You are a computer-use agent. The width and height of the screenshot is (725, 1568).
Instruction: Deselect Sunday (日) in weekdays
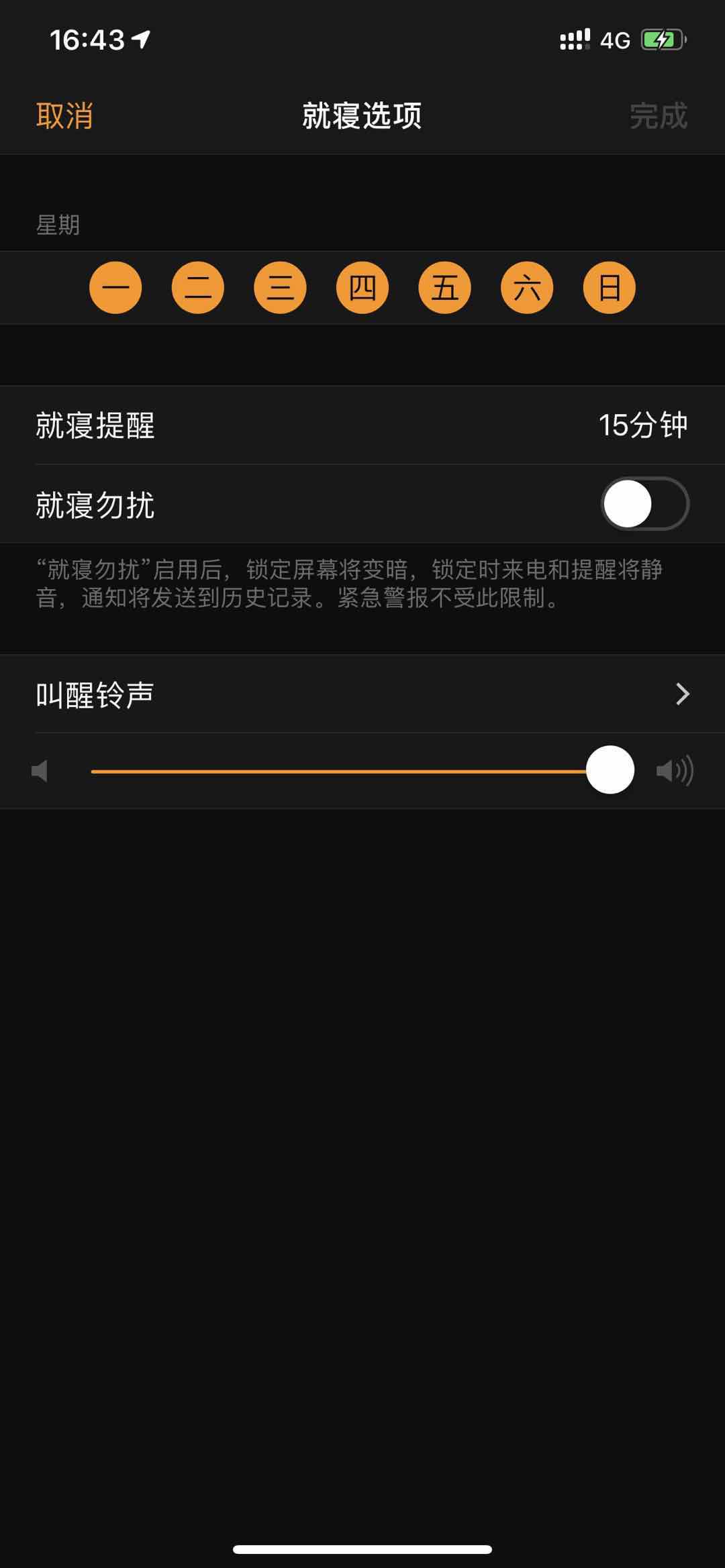609,288
